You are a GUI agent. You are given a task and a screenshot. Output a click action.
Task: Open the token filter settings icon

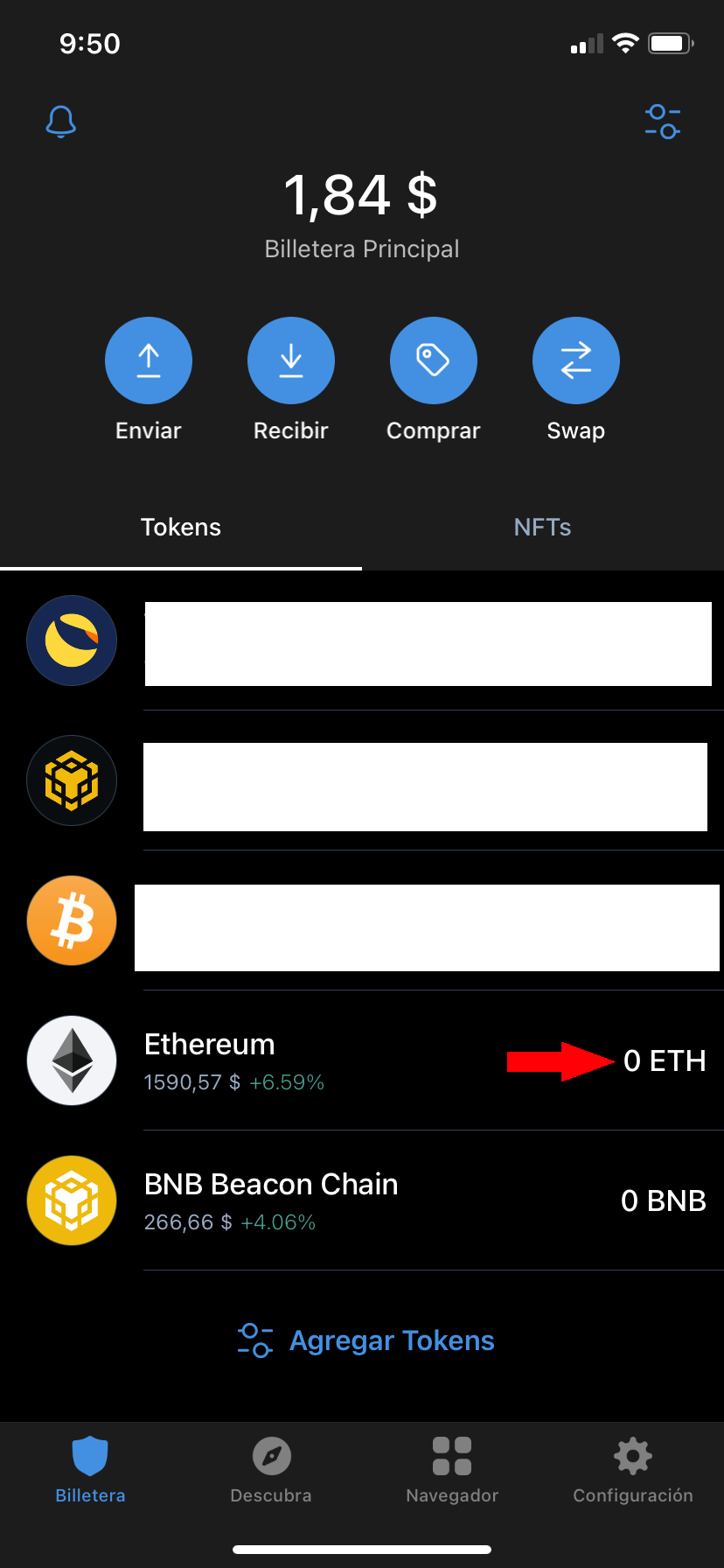[x=662, y=122]
